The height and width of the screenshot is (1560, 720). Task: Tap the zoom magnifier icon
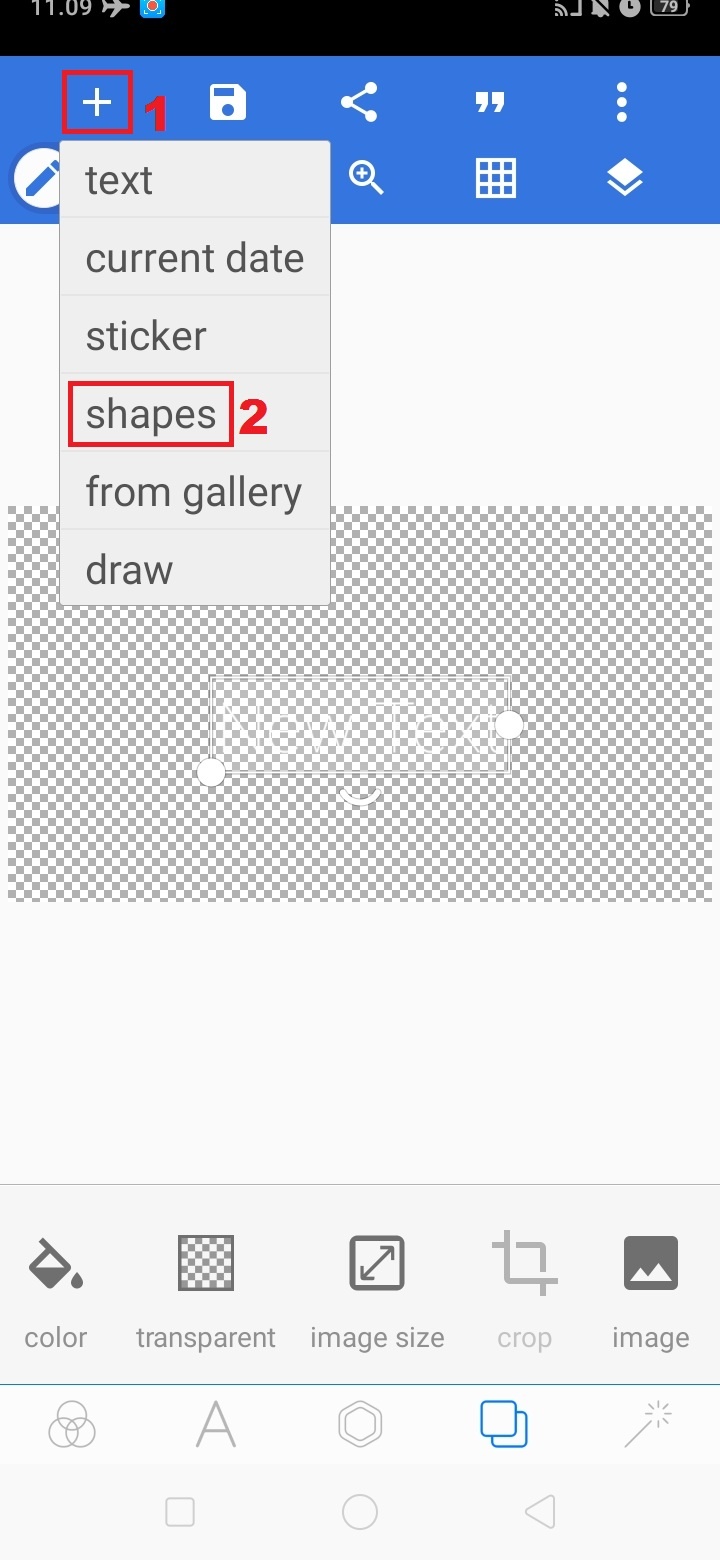point(366,178)
